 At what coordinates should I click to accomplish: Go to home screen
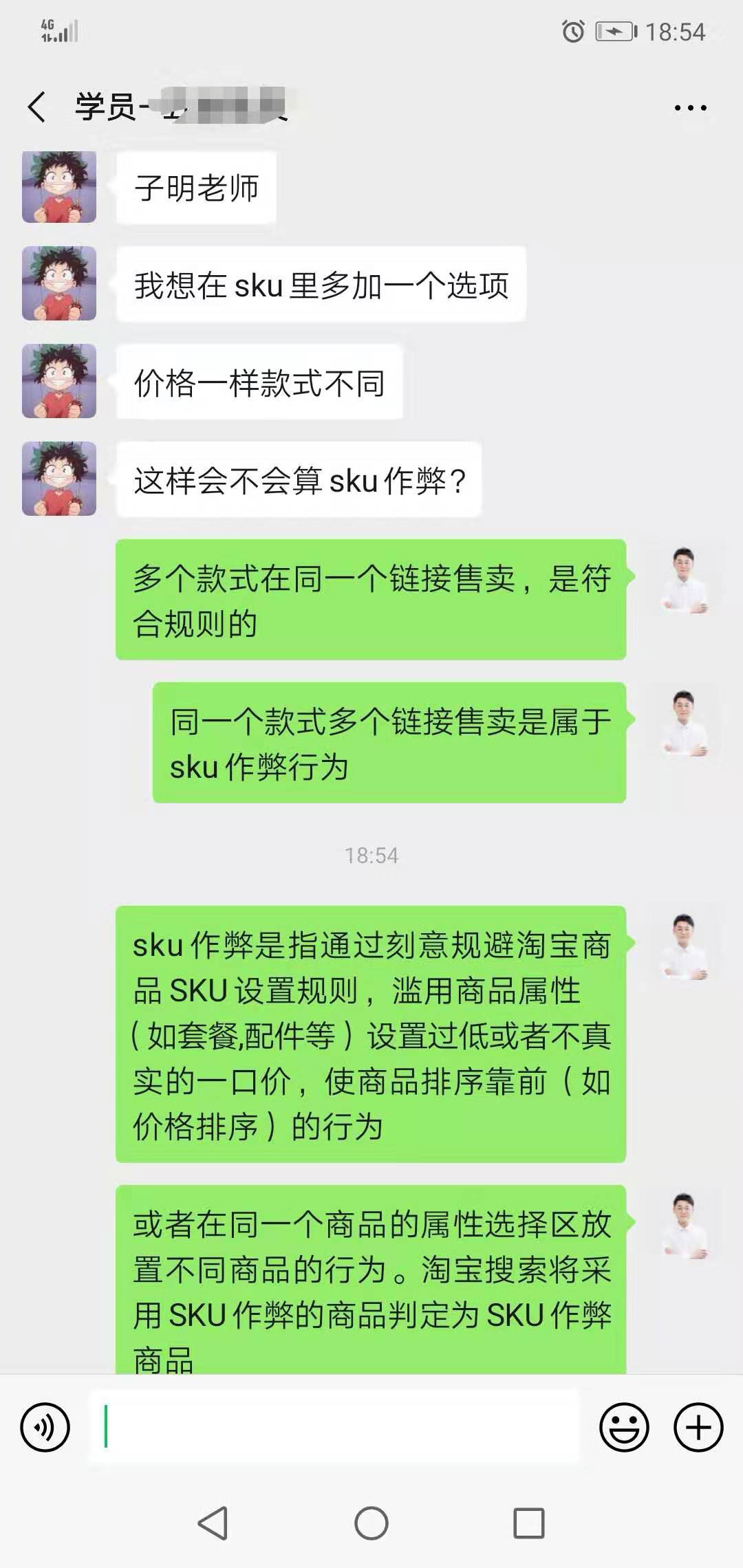tap(371, 1523)
